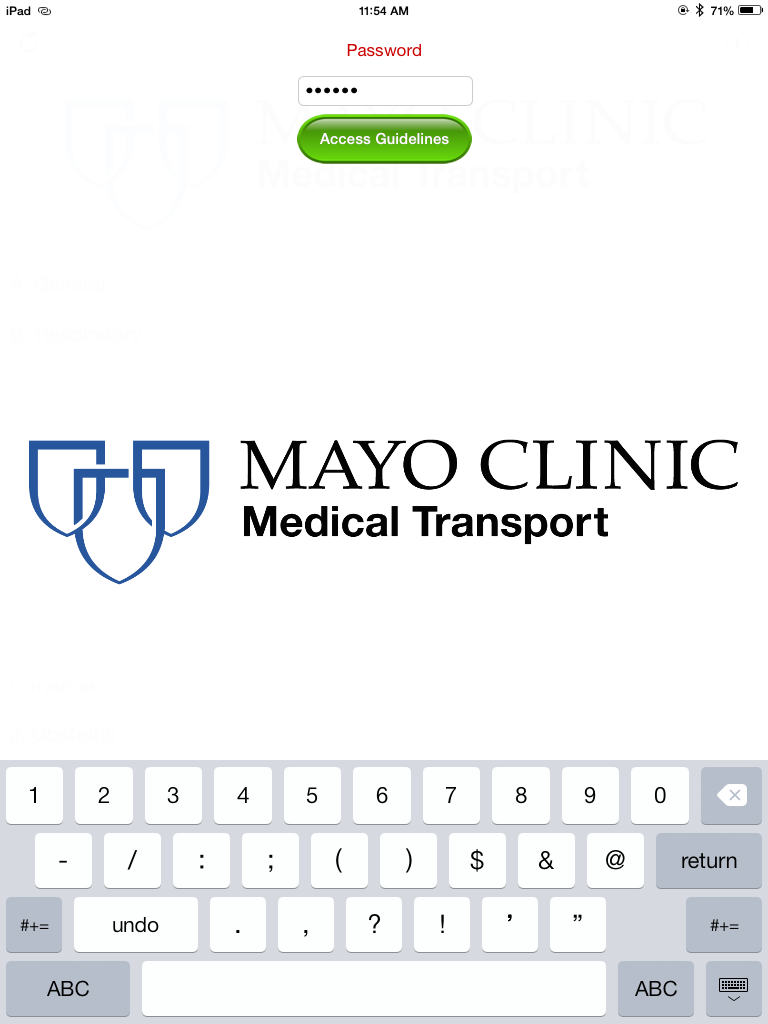Hit the backspace key on the keyboard
This screenshot has height=1024, width=768.
[731, 796]
